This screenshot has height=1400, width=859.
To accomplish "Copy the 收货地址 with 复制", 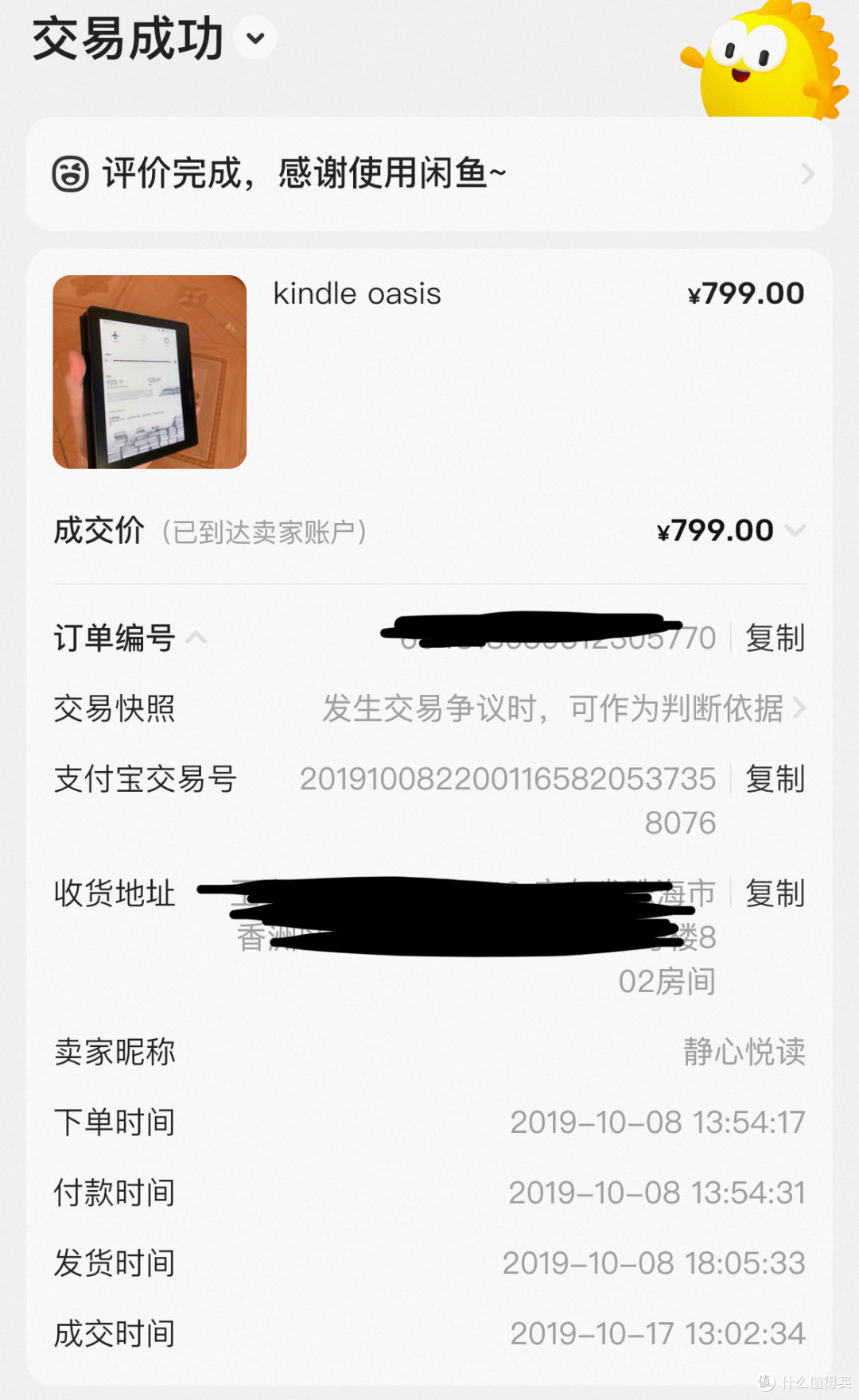I will click(775, 893).
